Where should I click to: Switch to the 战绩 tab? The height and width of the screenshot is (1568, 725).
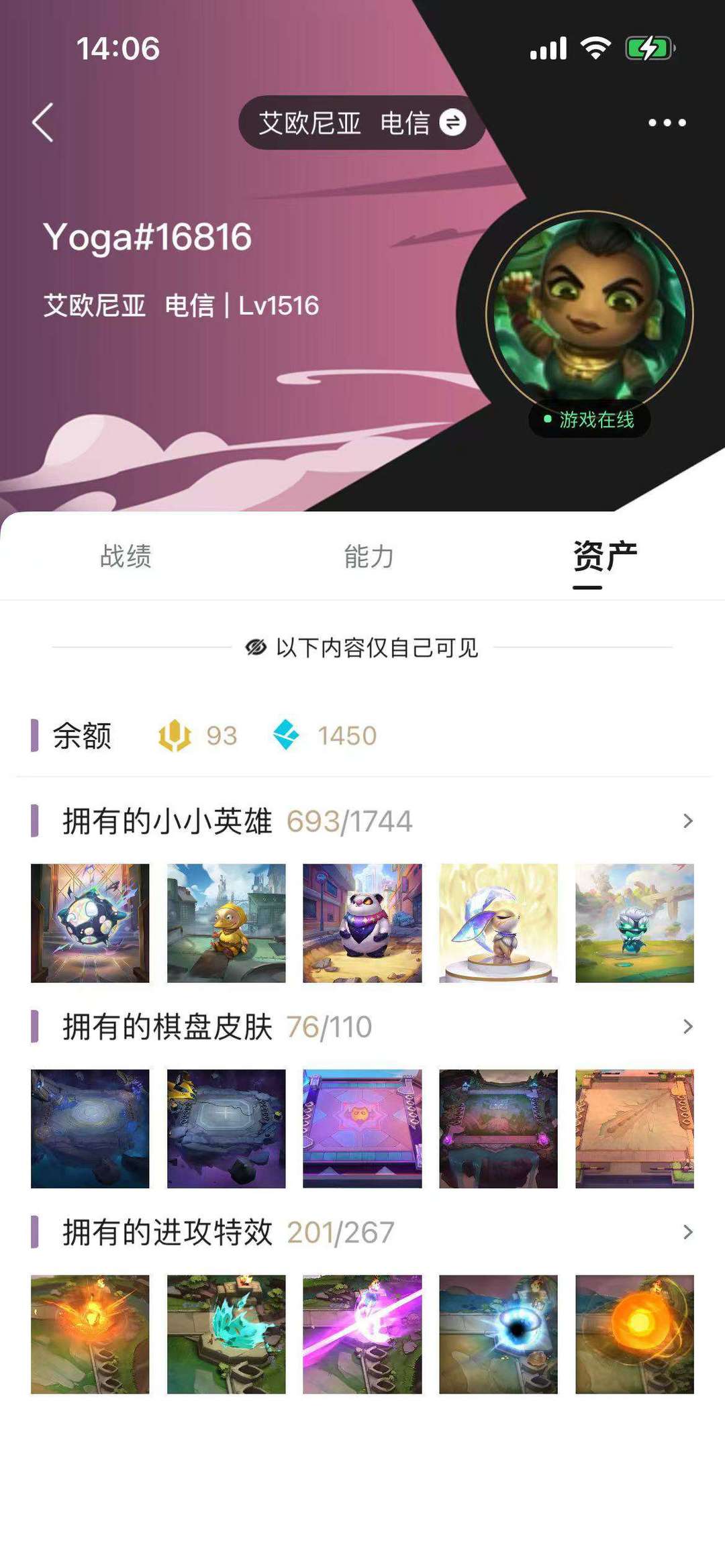(126, 556)
